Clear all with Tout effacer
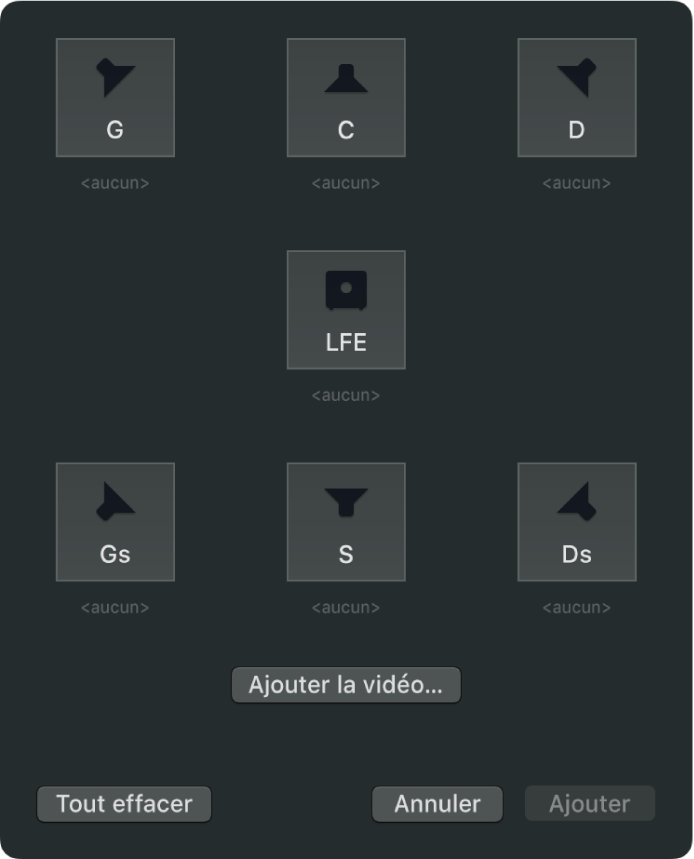 (124, 804)
